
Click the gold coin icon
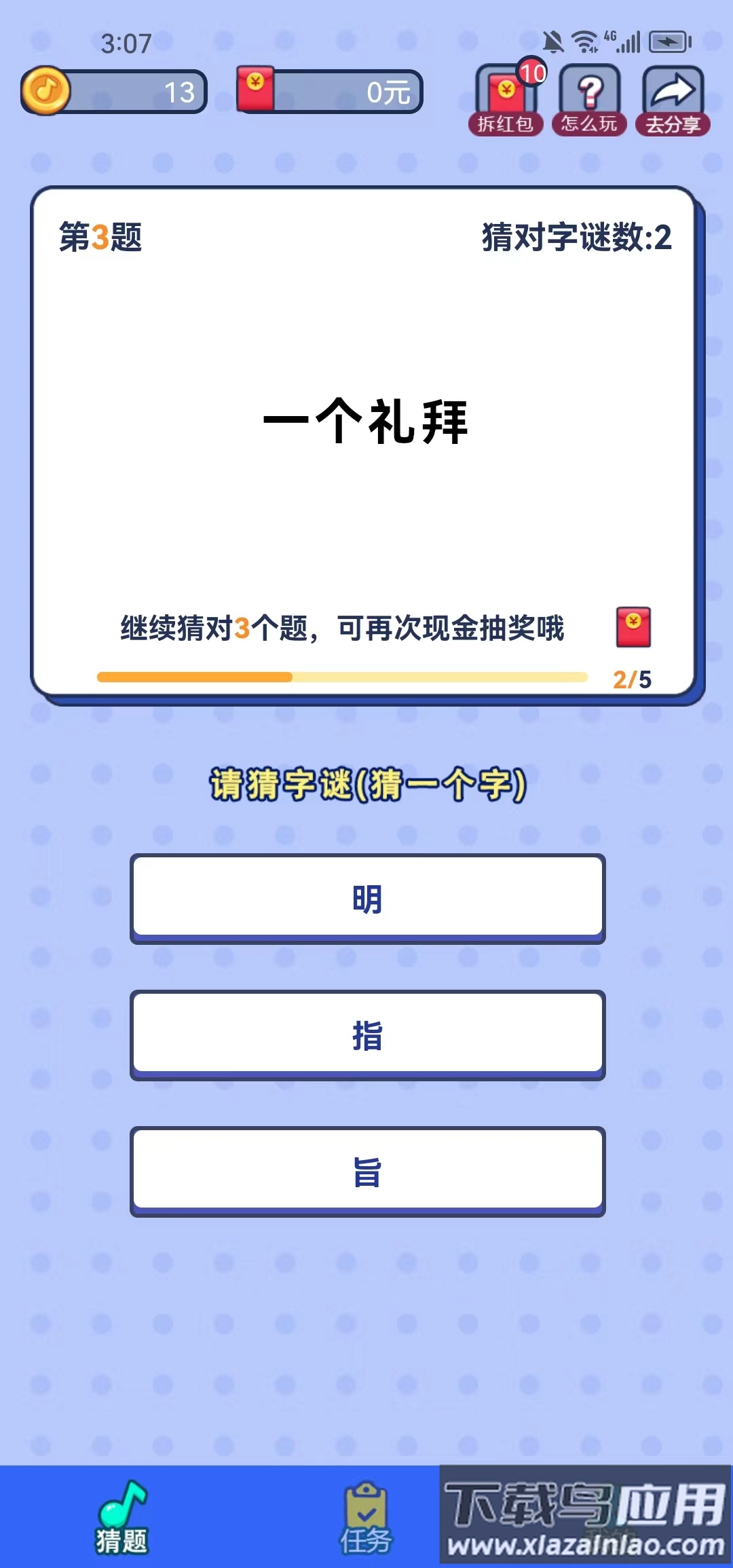[x=45, y=92]
